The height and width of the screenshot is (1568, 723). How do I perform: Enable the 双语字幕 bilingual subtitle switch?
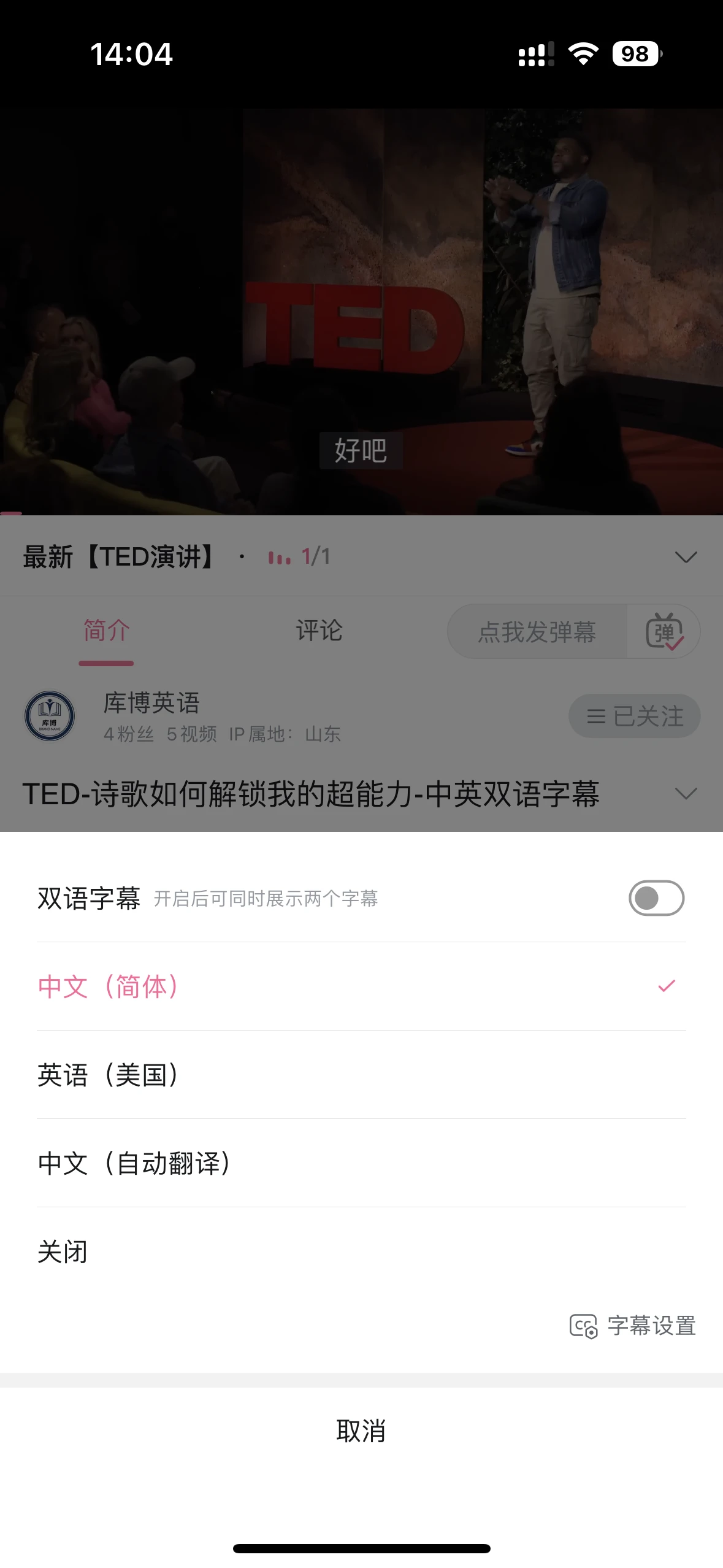(x=656, y=898)
